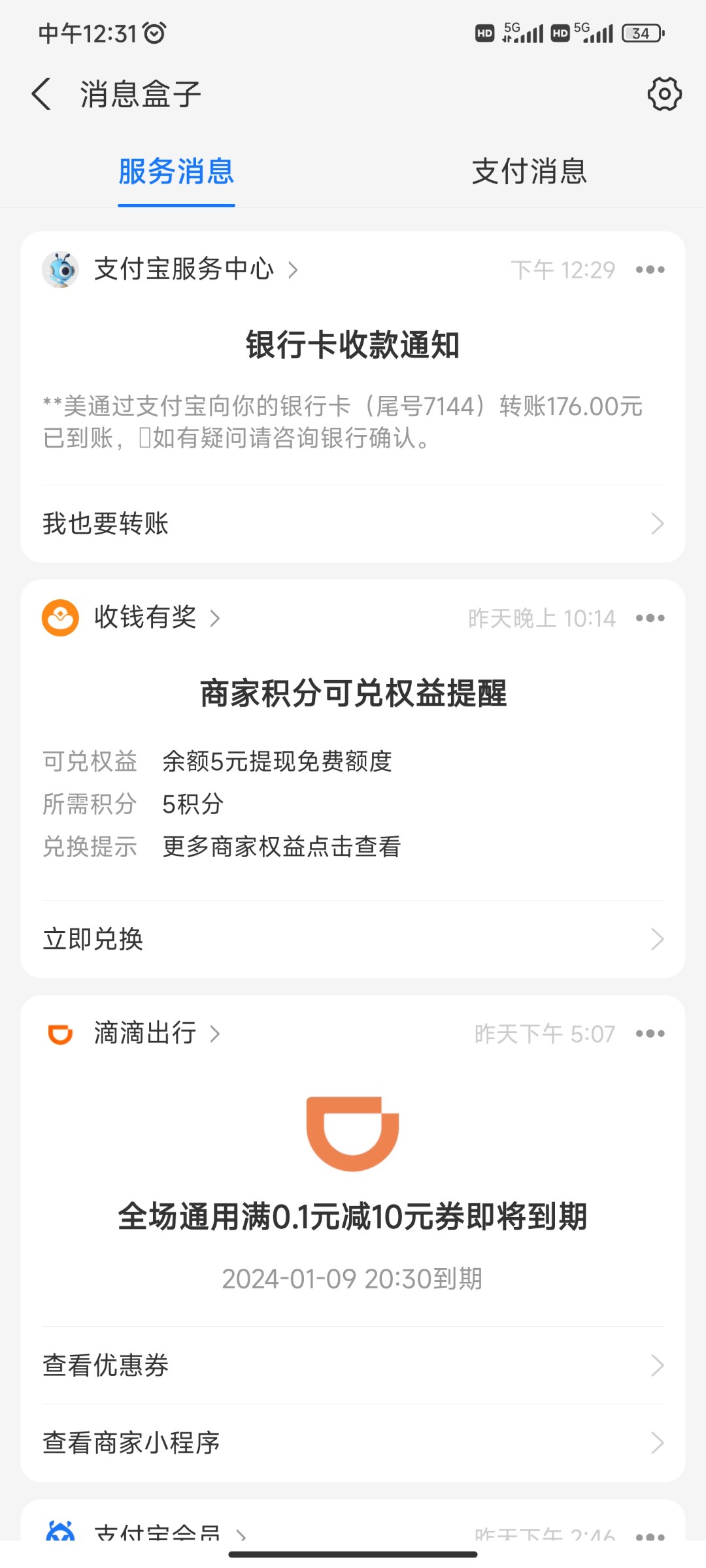Viewport: 706px width, 1568px height.
Task: Switch to the 支付消息 tab
Action: point(529,172)
